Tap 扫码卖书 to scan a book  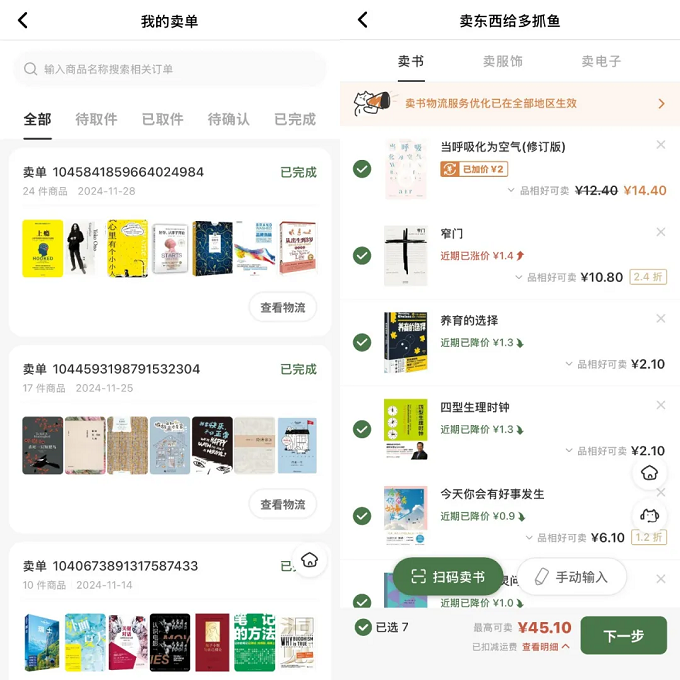(447, 577)
